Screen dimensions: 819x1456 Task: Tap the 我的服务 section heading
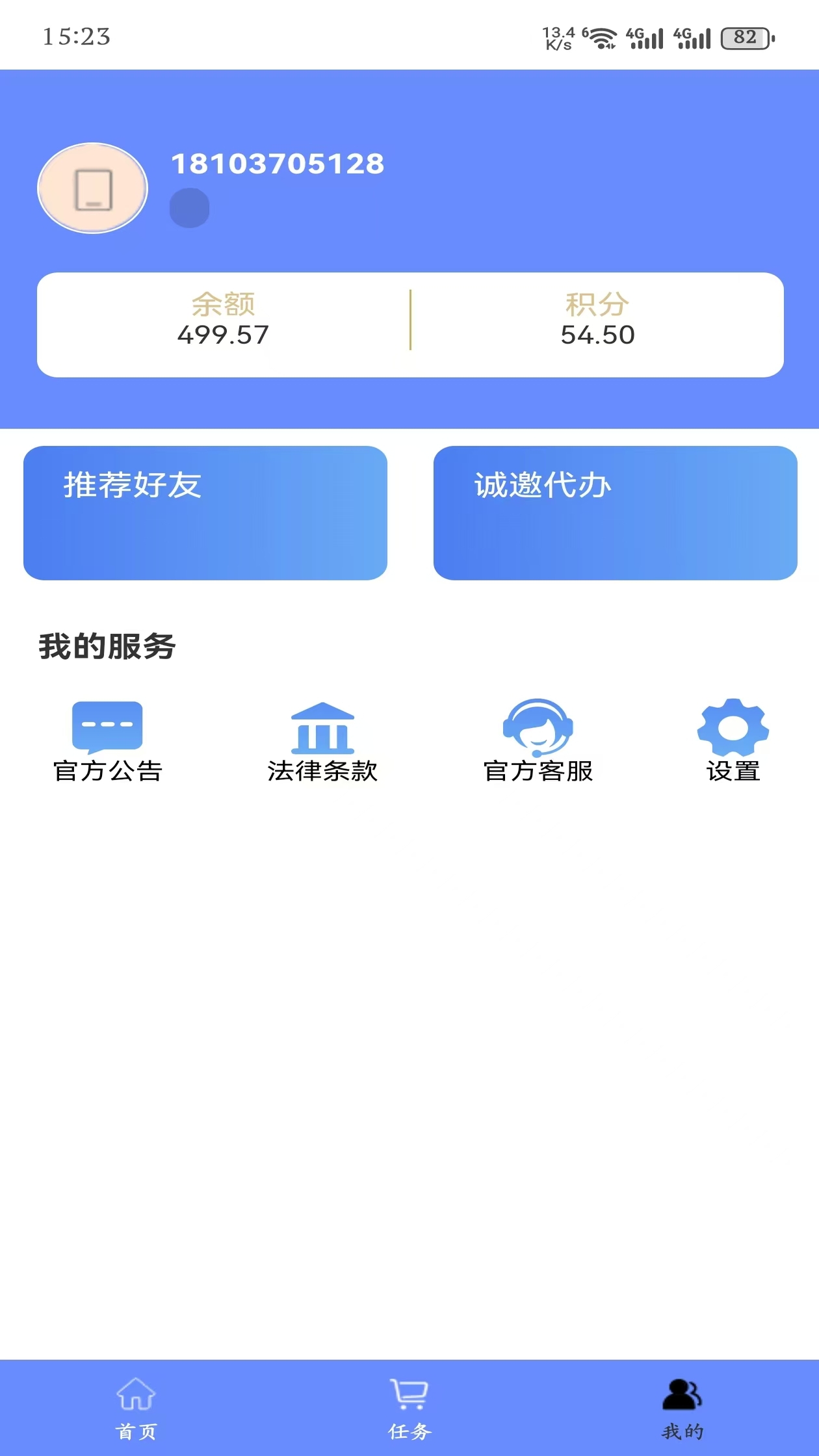click(x=107, y=646)
